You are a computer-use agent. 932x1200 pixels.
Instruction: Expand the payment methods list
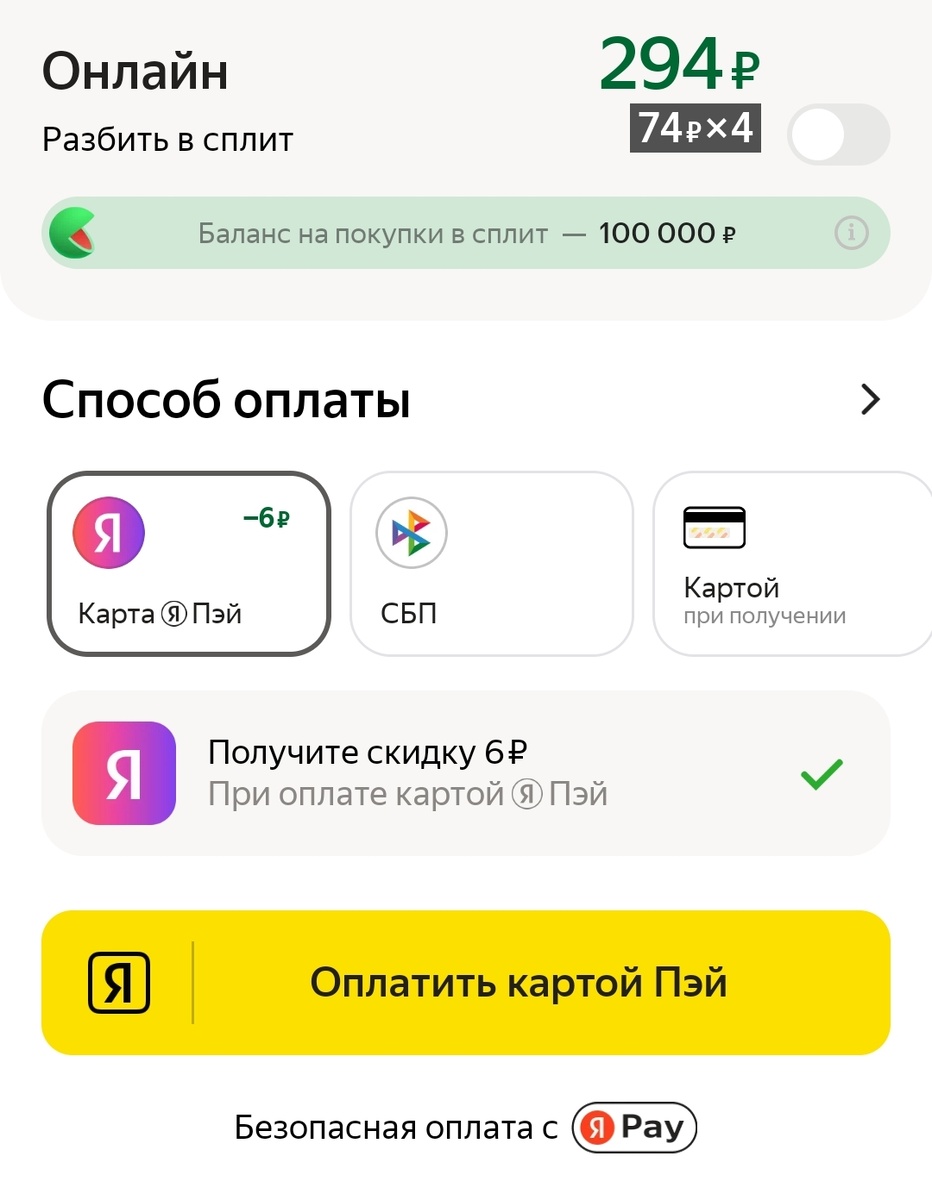(x=870, y=401)
